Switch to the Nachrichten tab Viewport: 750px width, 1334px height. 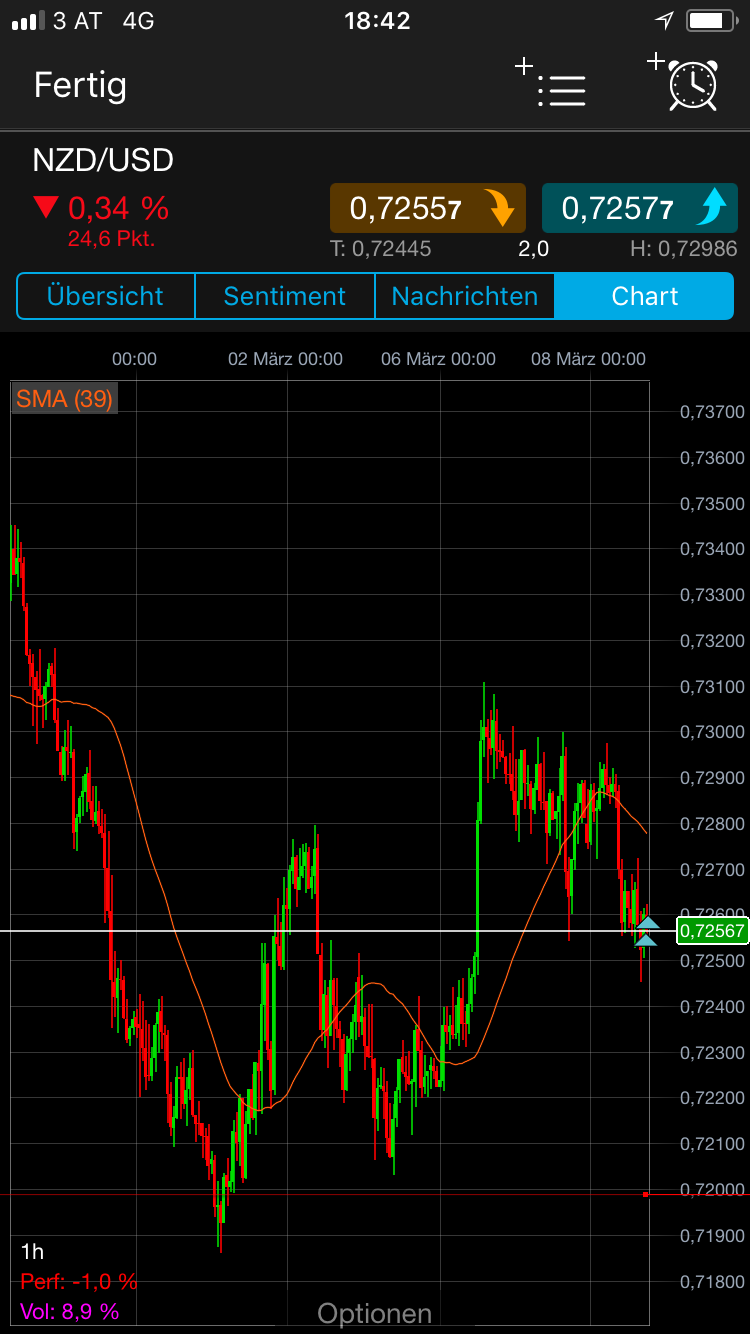click(464, 296)
